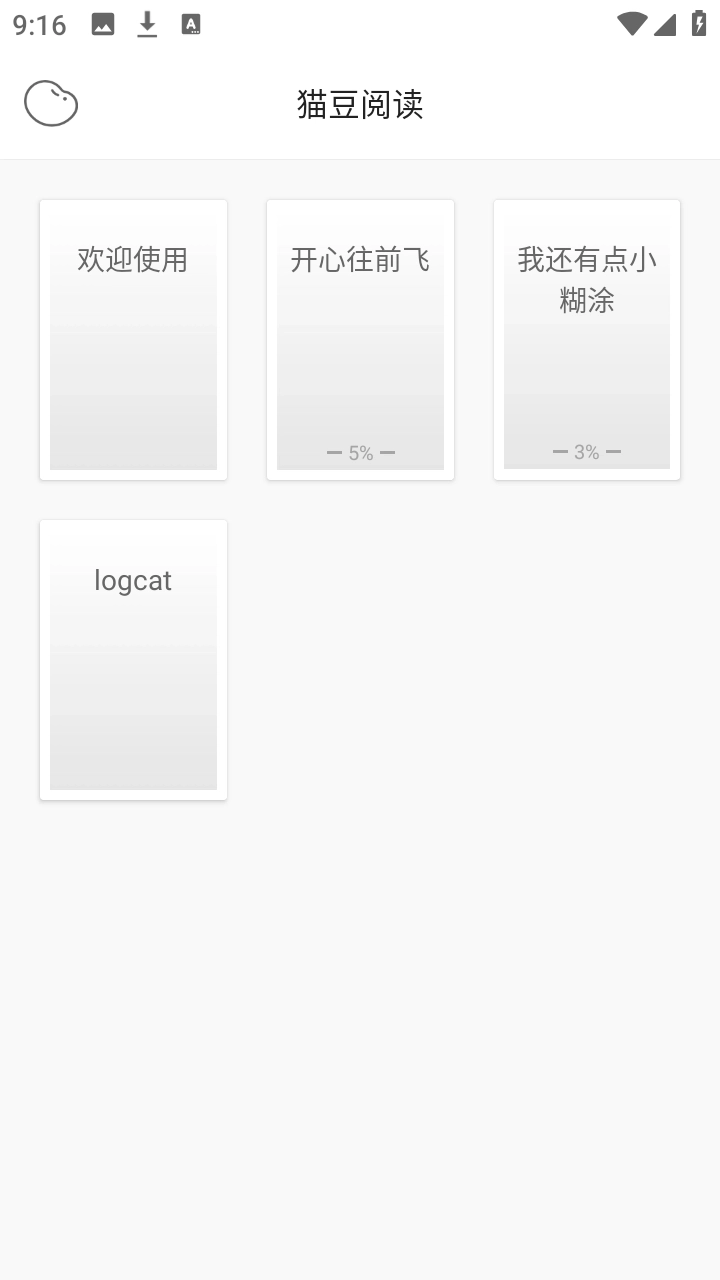Open the book 我还有点小糊涂

point(586,338)
